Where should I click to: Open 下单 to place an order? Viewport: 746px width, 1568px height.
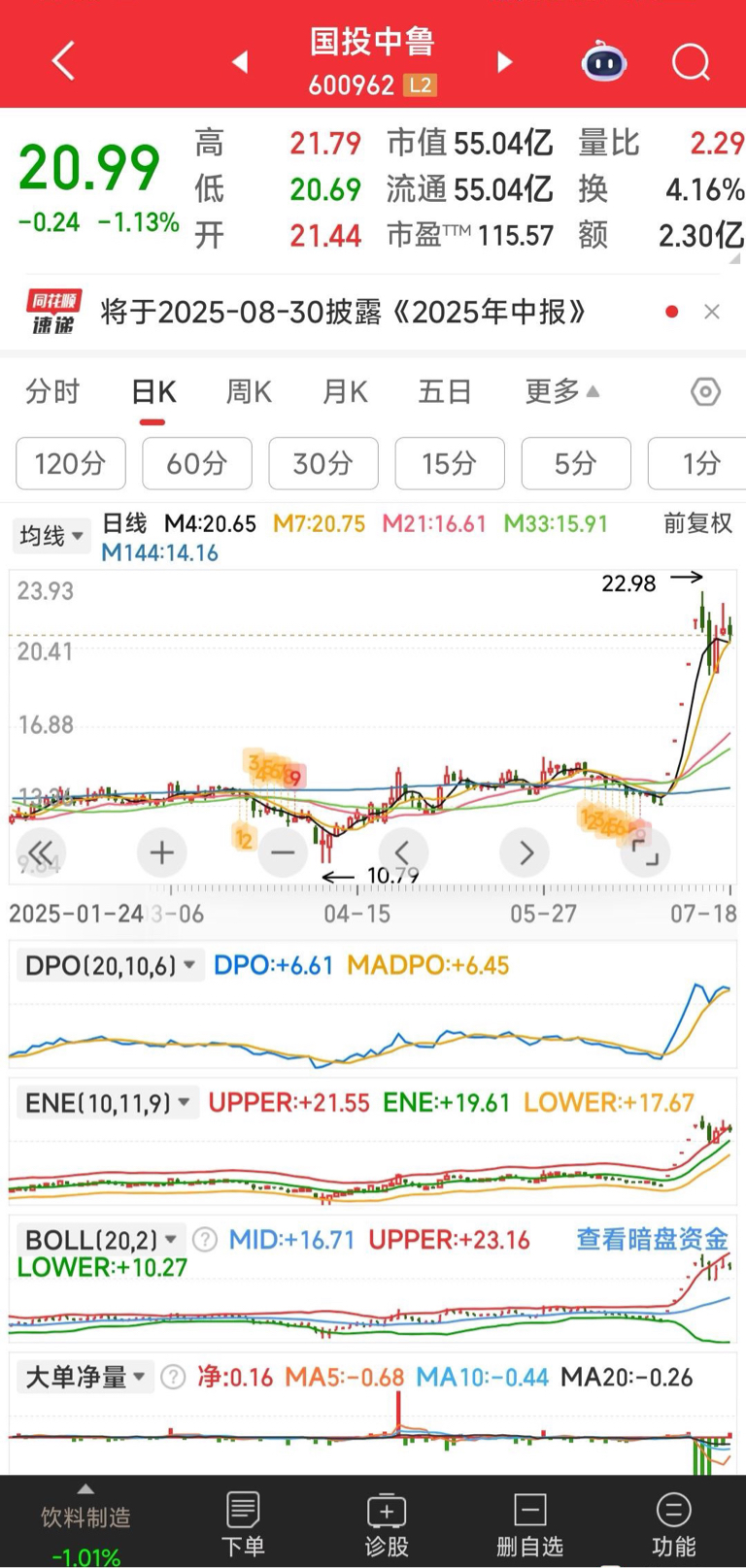tap(243, 1524)
